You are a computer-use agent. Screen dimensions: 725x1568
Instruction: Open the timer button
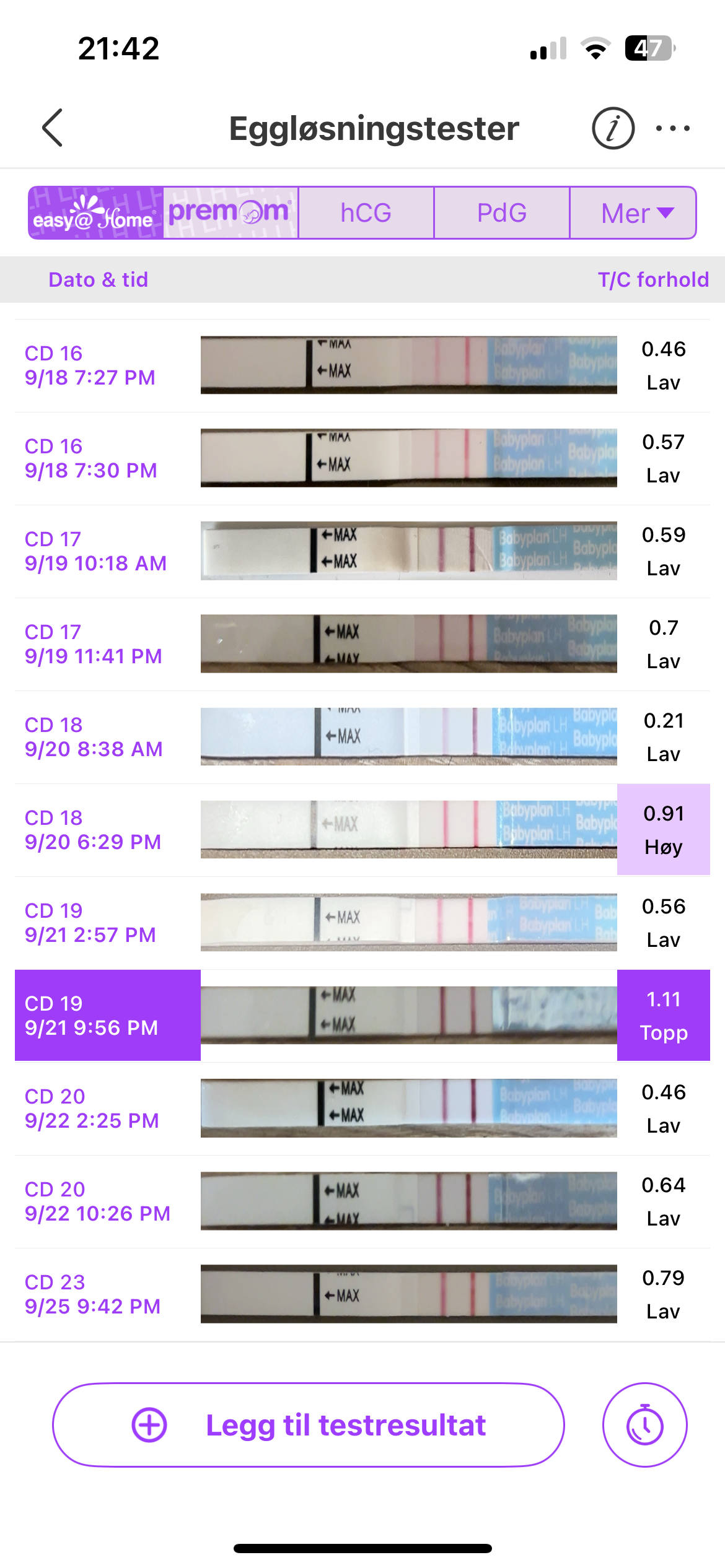coord(644,1425)
